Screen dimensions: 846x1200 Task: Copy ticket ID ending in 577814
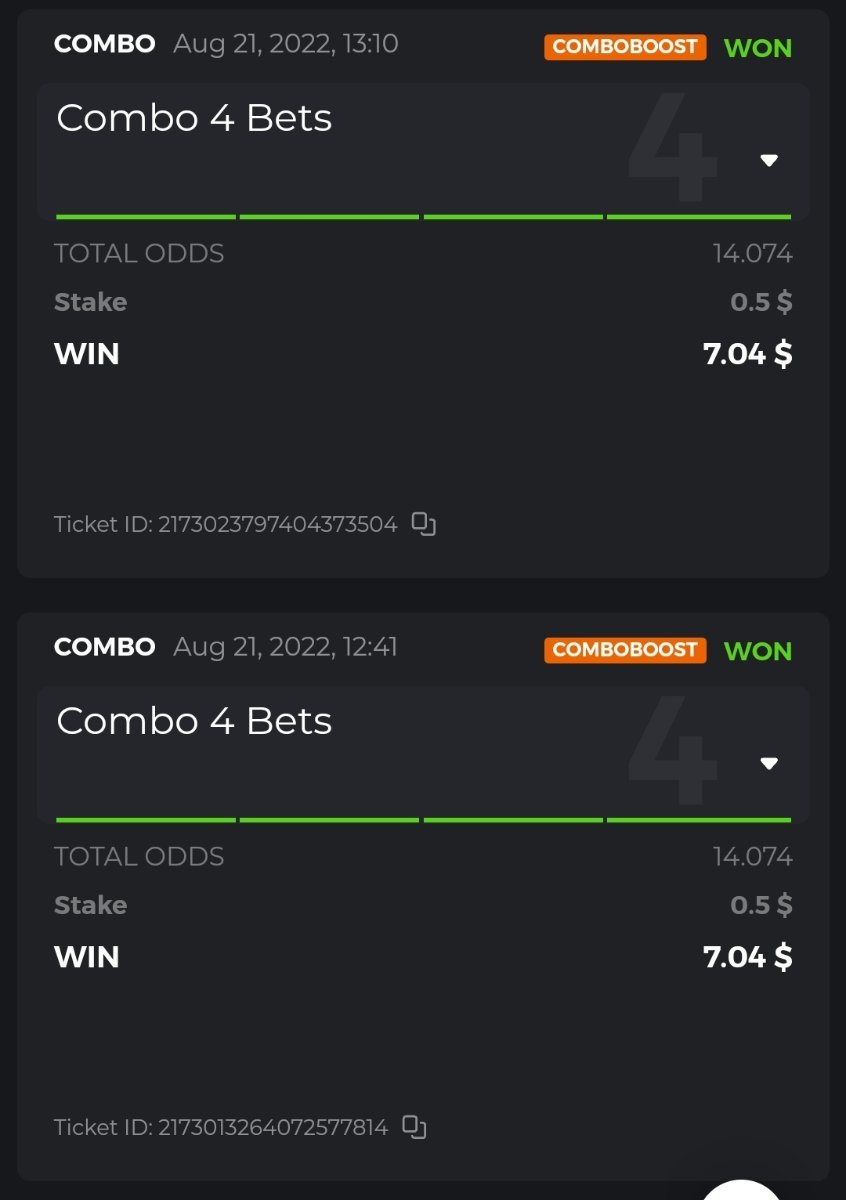pos(414,1127)
